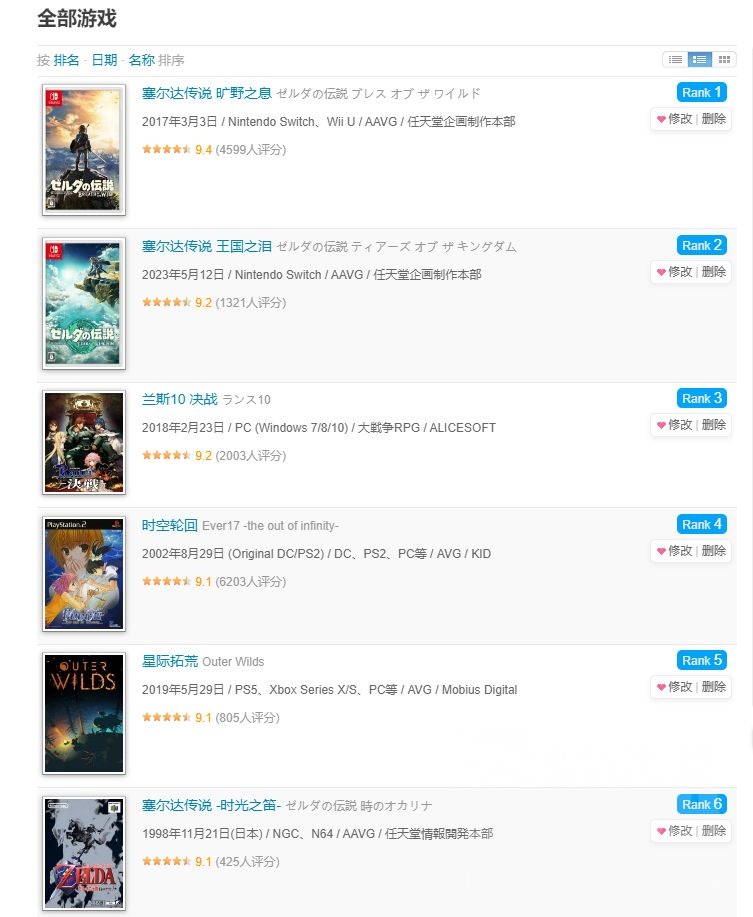Click the heart icon on 时光之笛 entry
The image size is (753, 917).
[x=660, y=832]
